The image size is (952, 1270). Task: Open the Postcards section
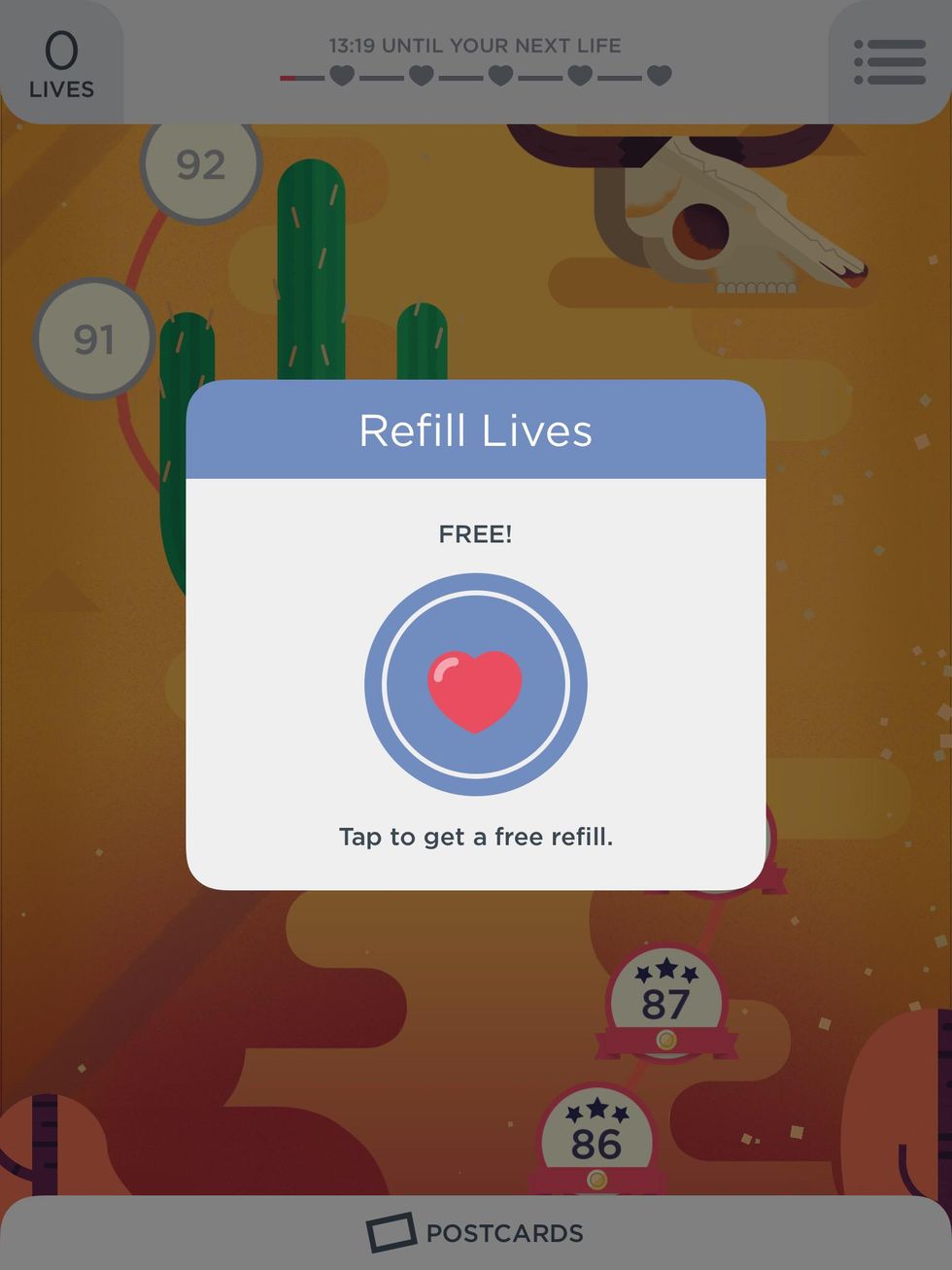click(x=475, y=1232)
